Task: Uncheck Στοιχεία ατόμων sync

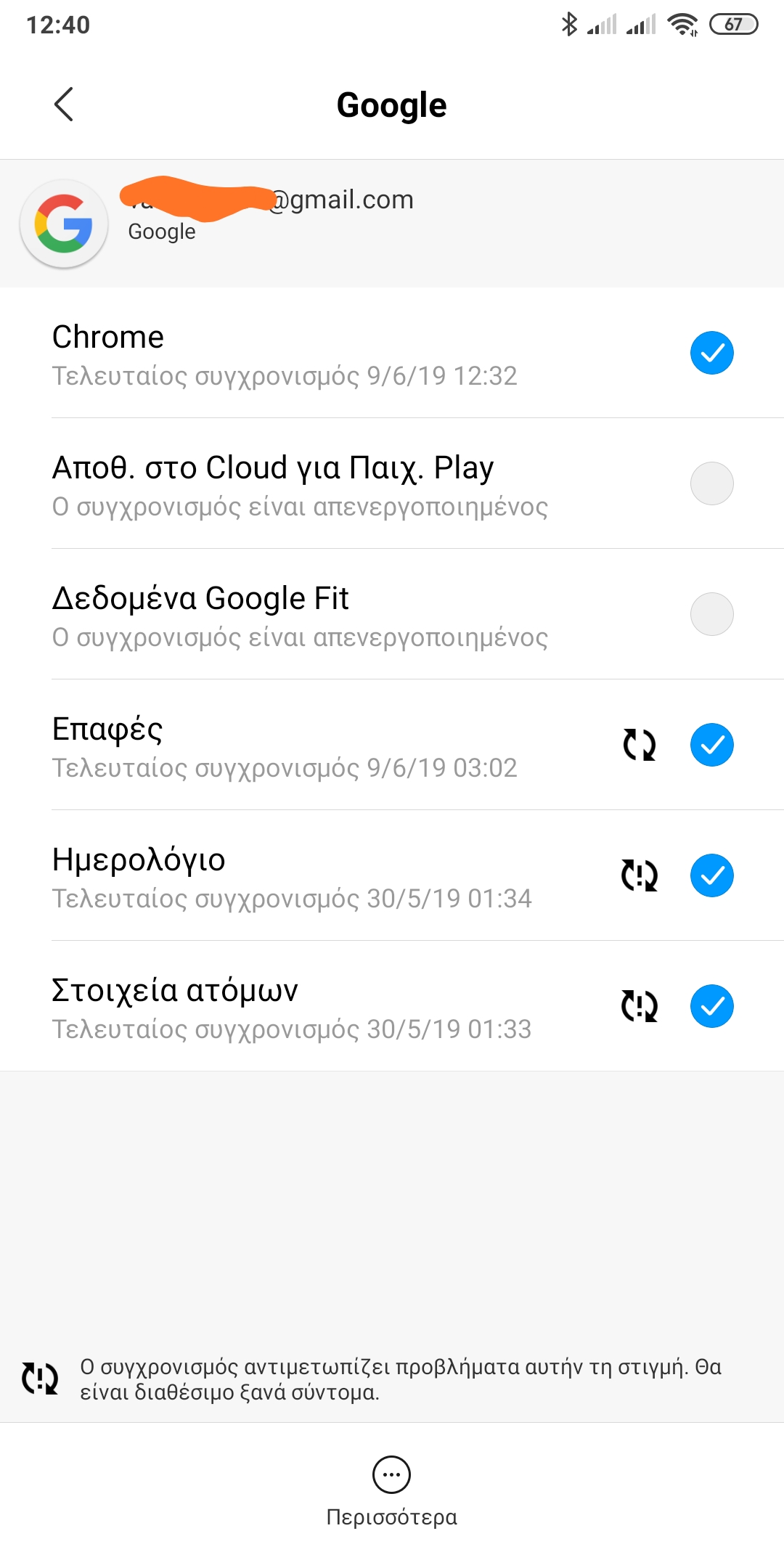Action: tap(711, 1006)
